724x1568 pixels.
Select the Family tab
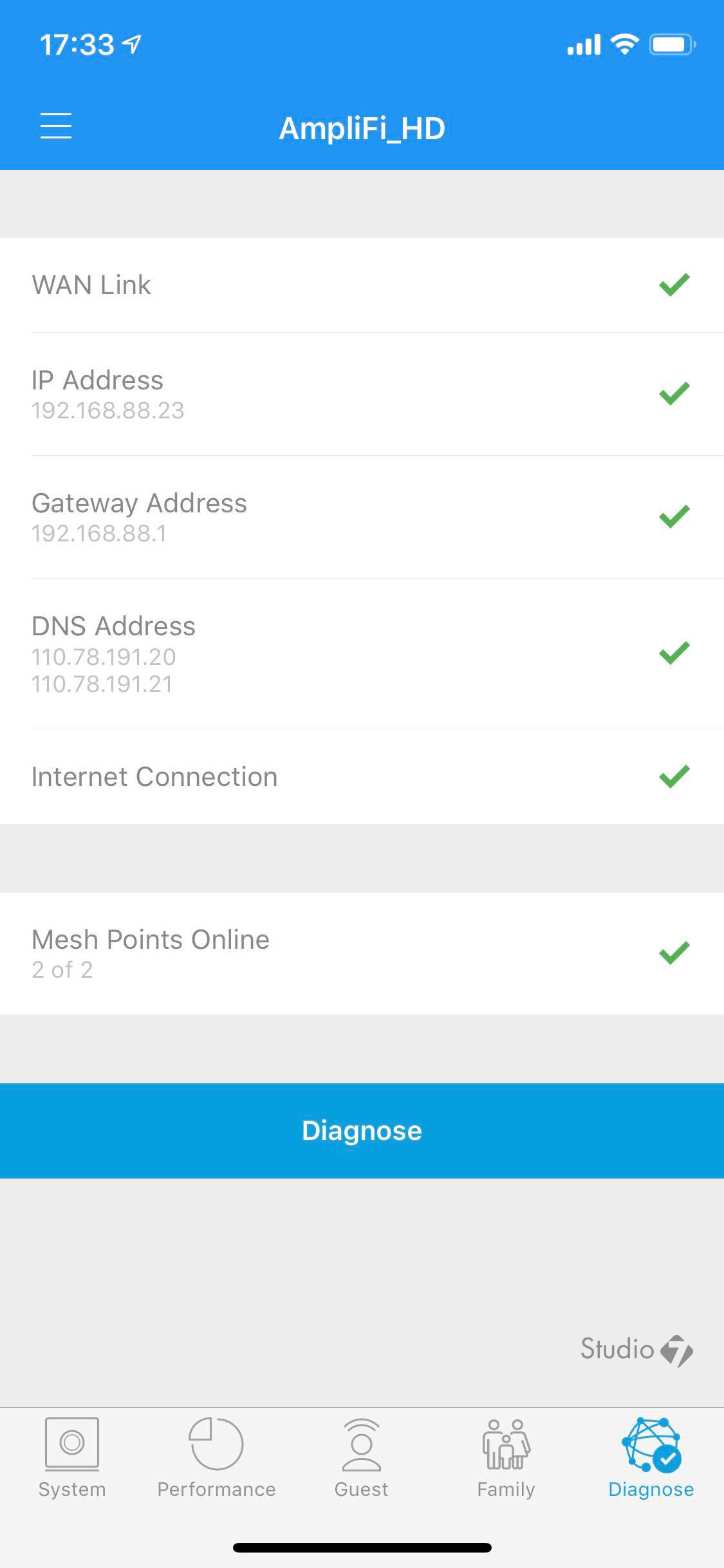click(506, 1459)
